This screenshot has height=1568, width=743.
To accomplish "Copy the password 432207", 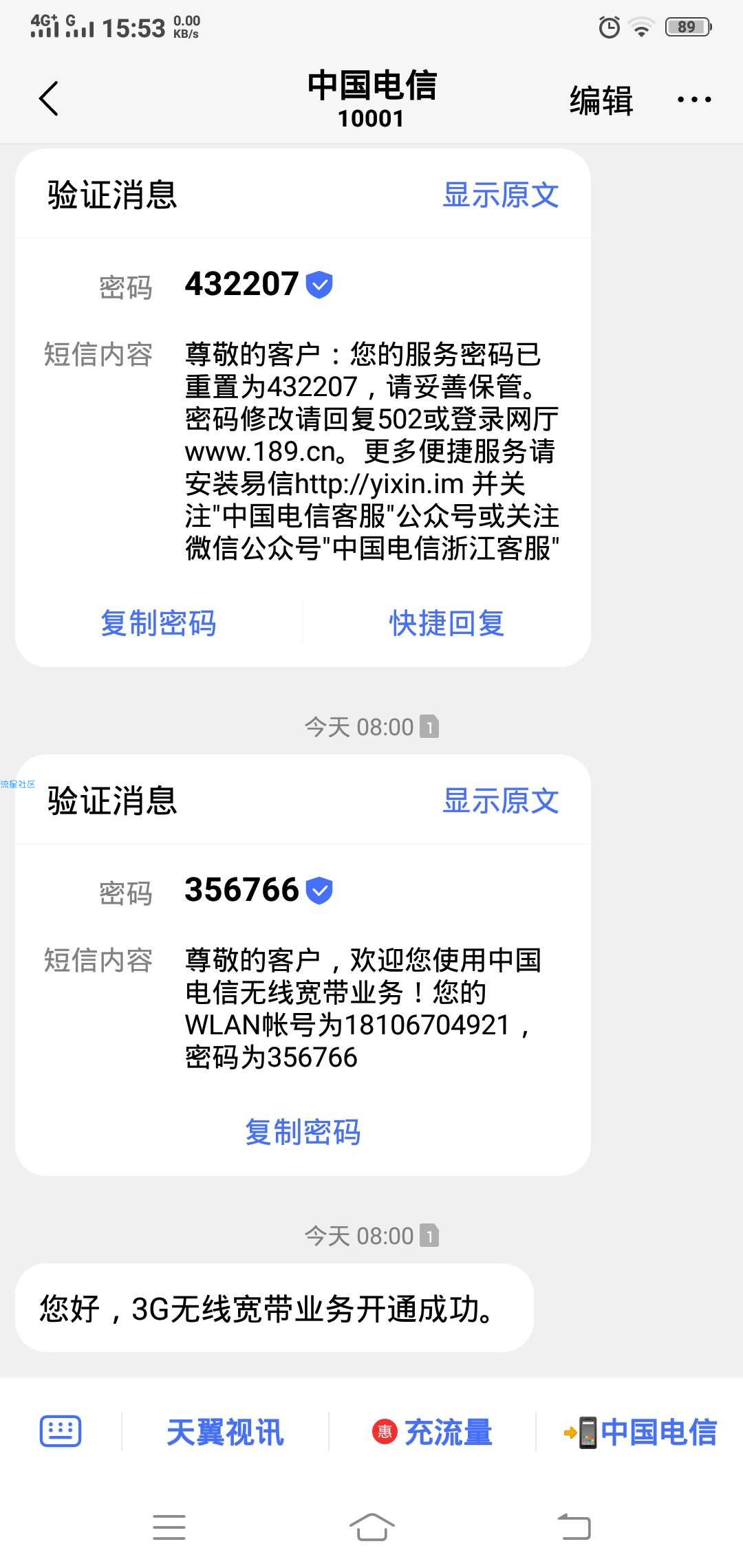I will tap(159, 623).
